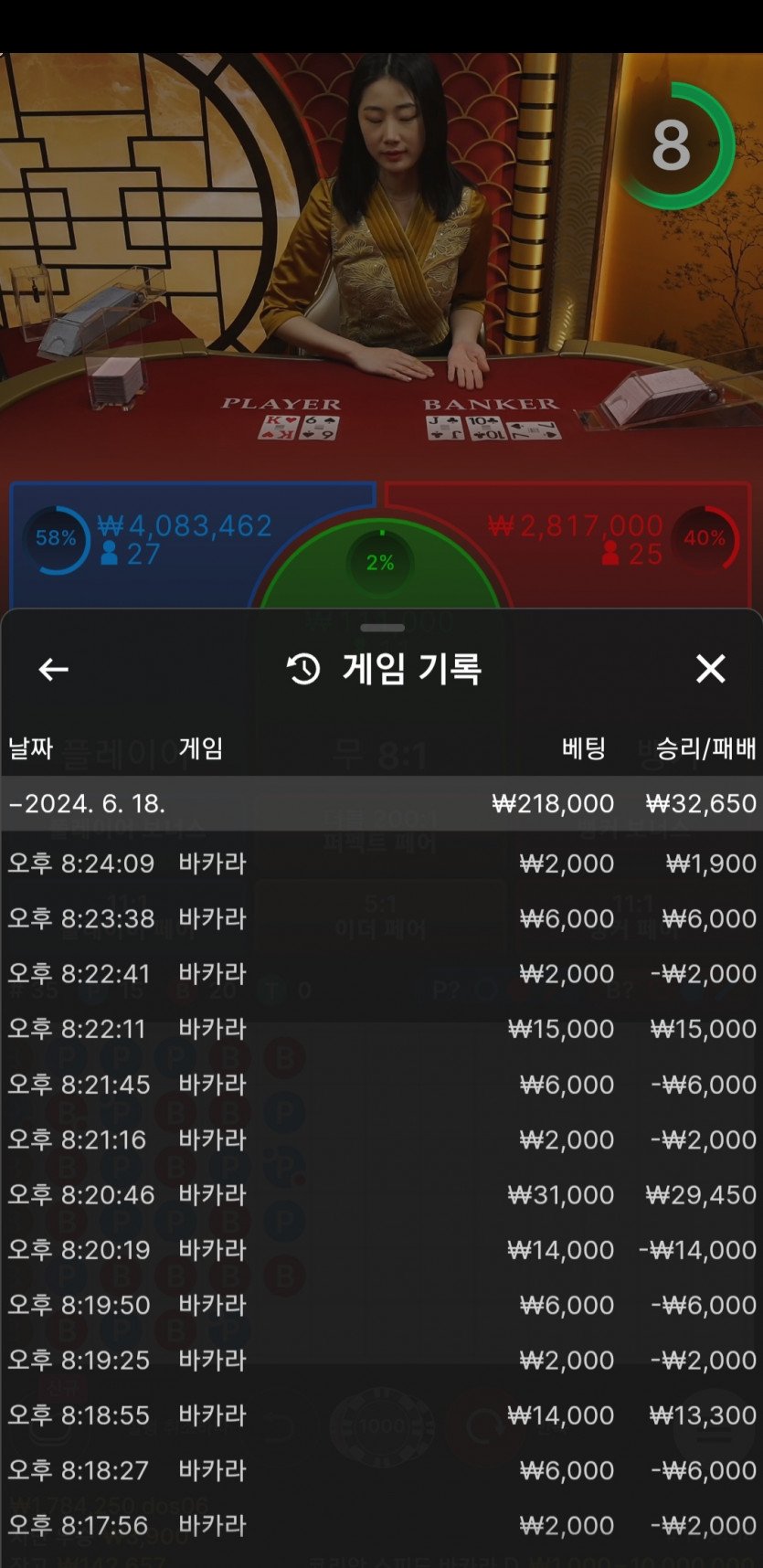View details of the 오후 8:22:41 game
This screenshot has width=763, height=1568.
(x=381, y=974)
